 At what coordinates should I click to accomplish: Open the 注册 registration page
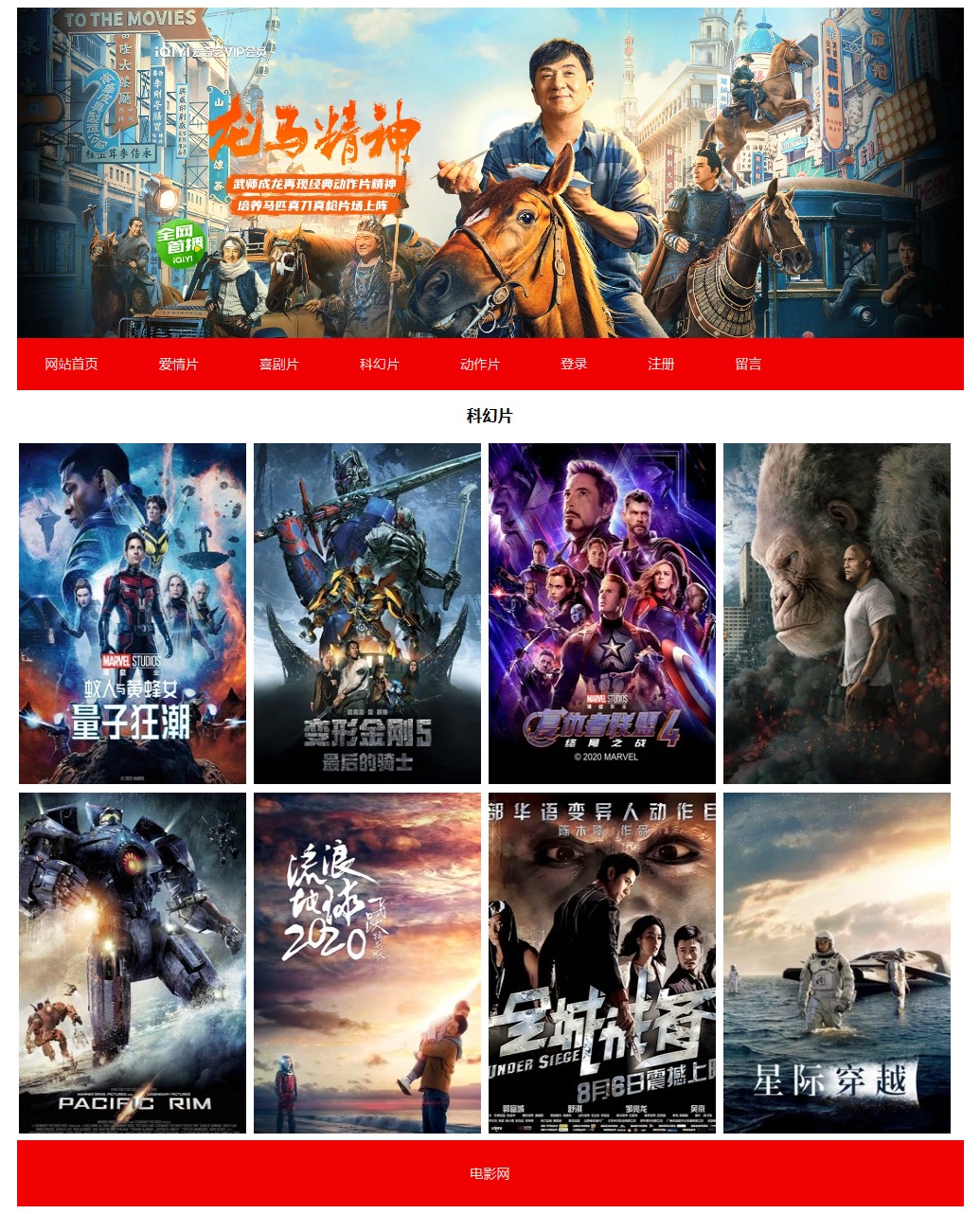click(x=661, y=365)
